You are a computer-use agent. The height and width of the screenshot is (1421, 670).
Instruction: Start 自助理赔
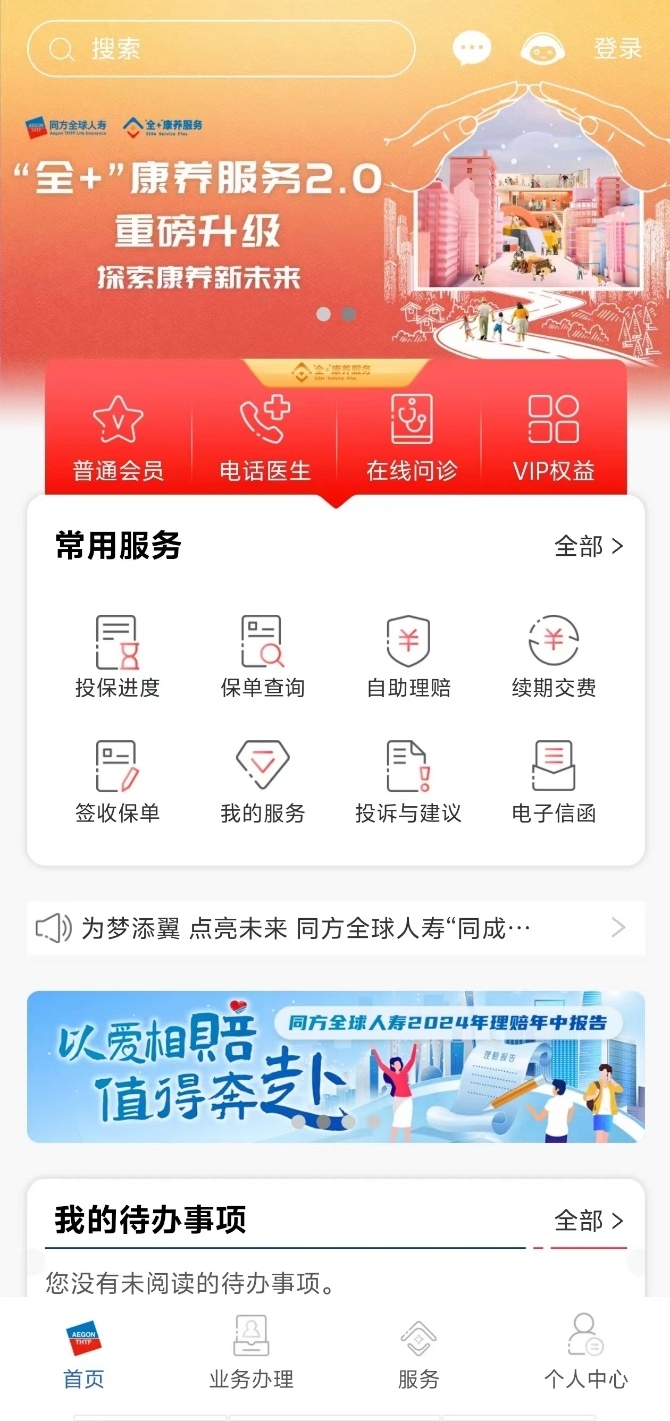point(408,657)
